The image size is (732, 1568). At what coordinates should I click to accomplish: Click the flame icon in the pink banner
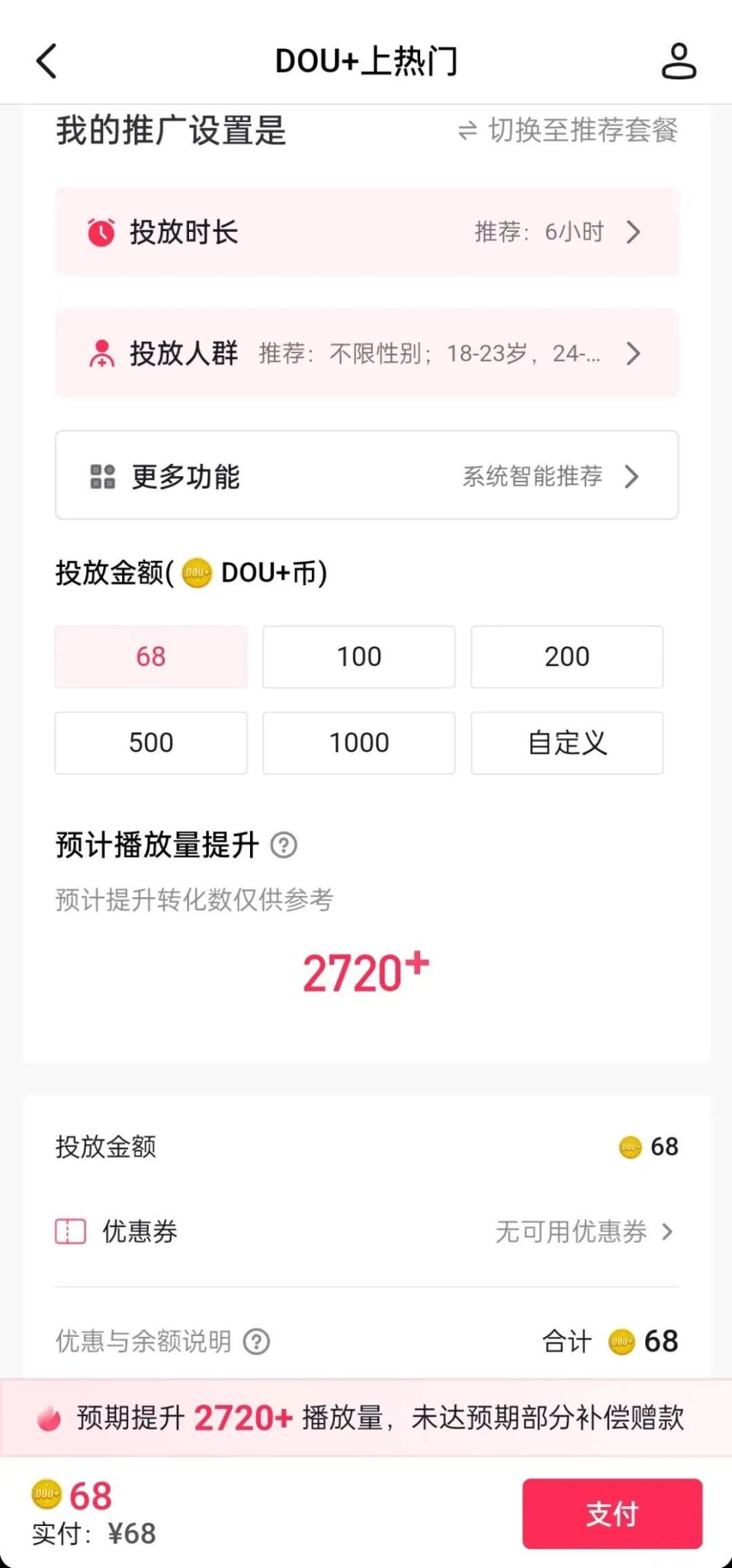47,1417
